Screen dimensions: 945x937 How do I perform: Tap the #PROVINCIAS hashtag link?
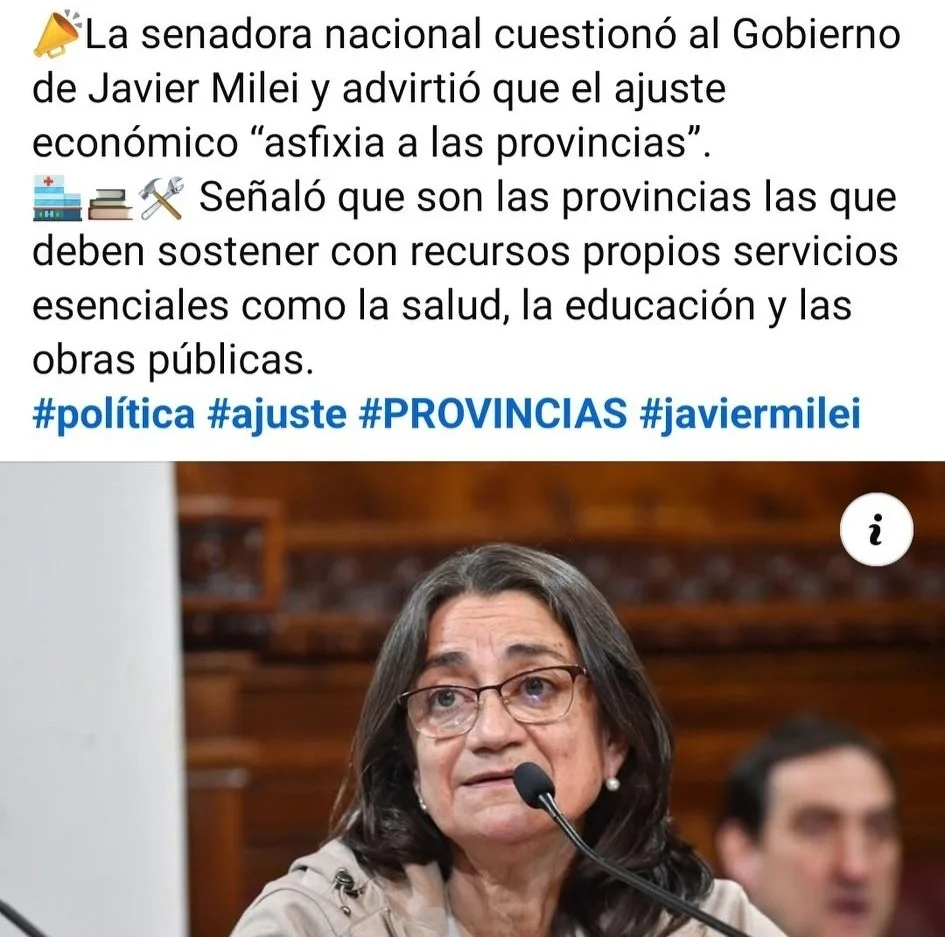pos(492,415)
